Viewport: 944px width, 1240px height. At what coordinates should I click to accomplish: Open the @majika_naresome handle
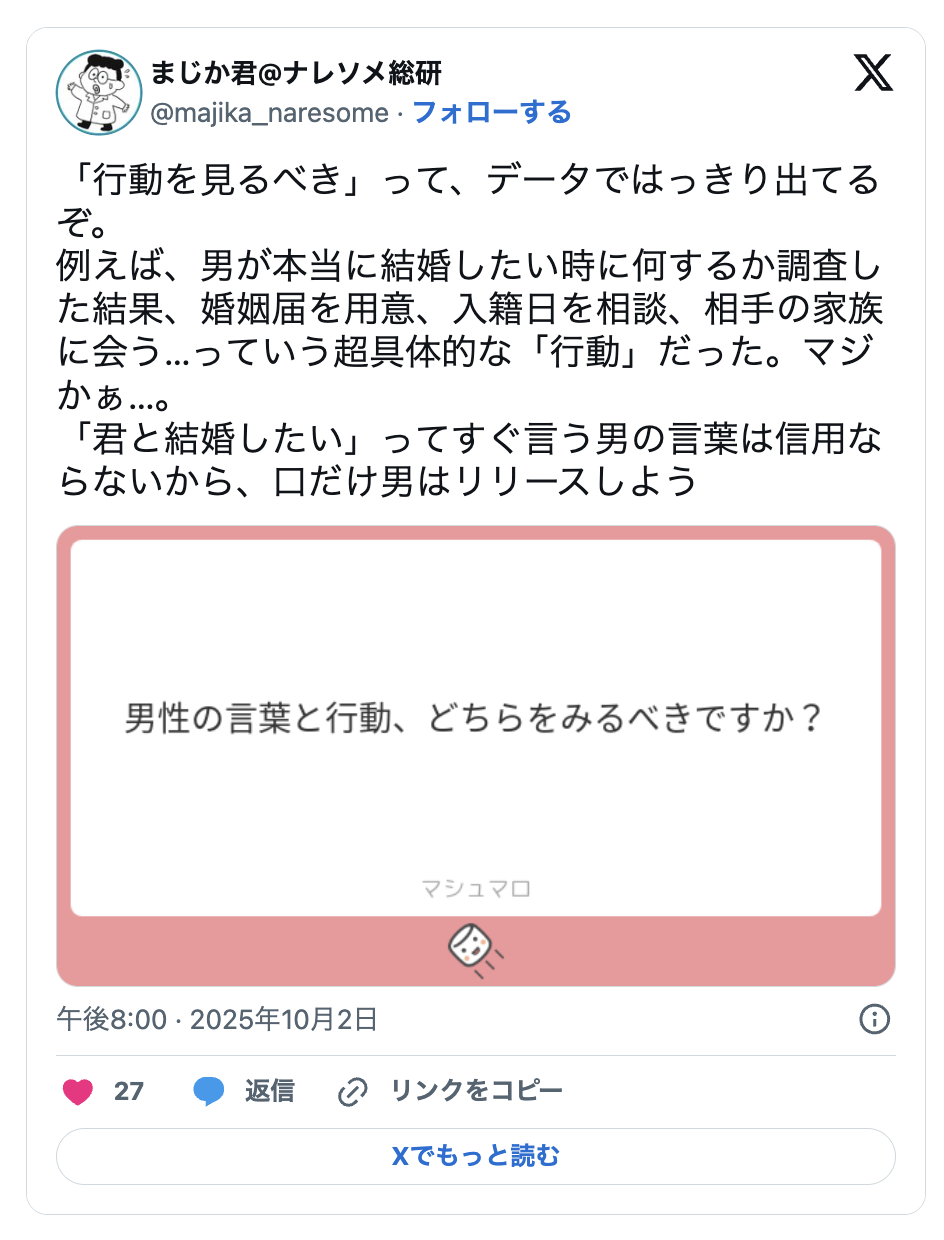pos(269,113)
